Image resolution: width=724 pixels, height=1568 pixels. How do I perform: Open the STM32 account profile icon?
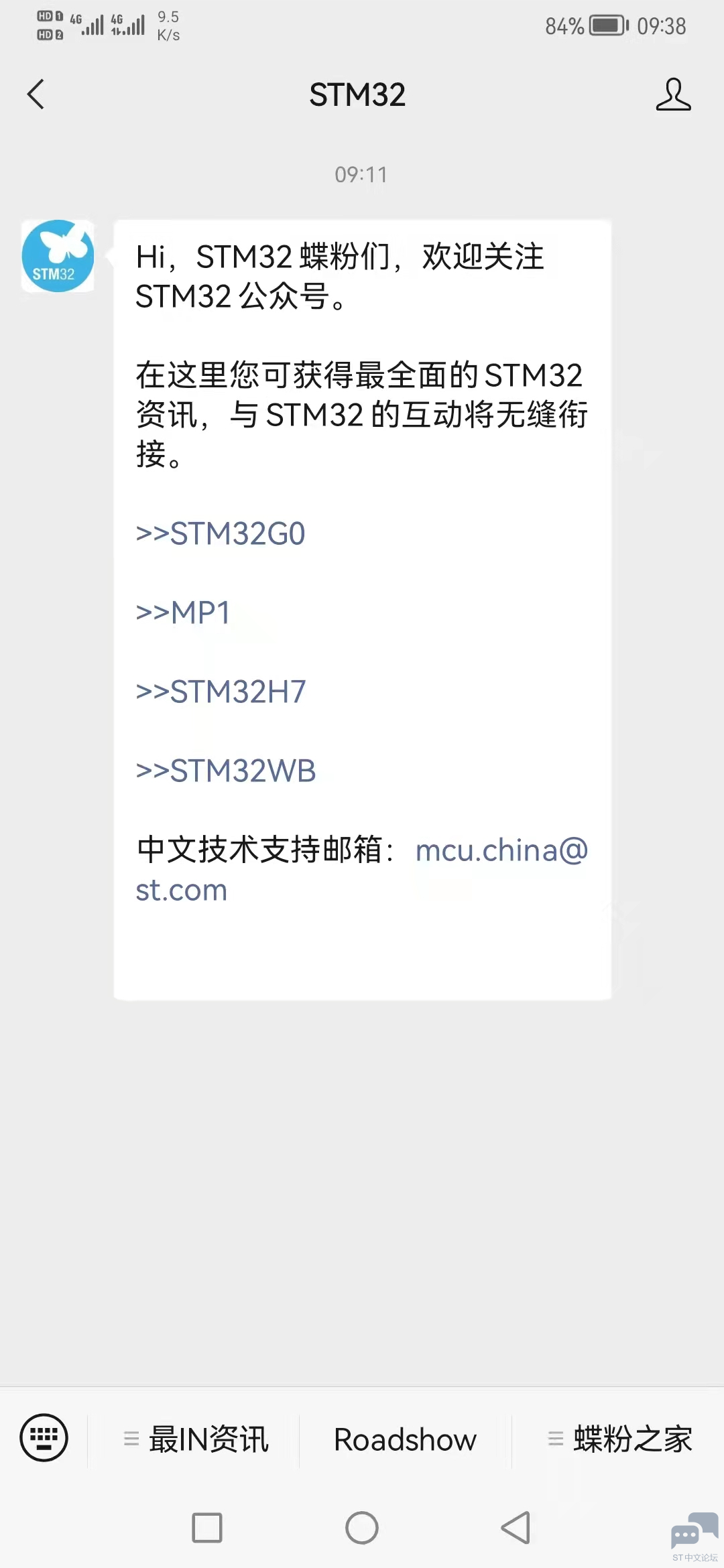tap(672, 94)
